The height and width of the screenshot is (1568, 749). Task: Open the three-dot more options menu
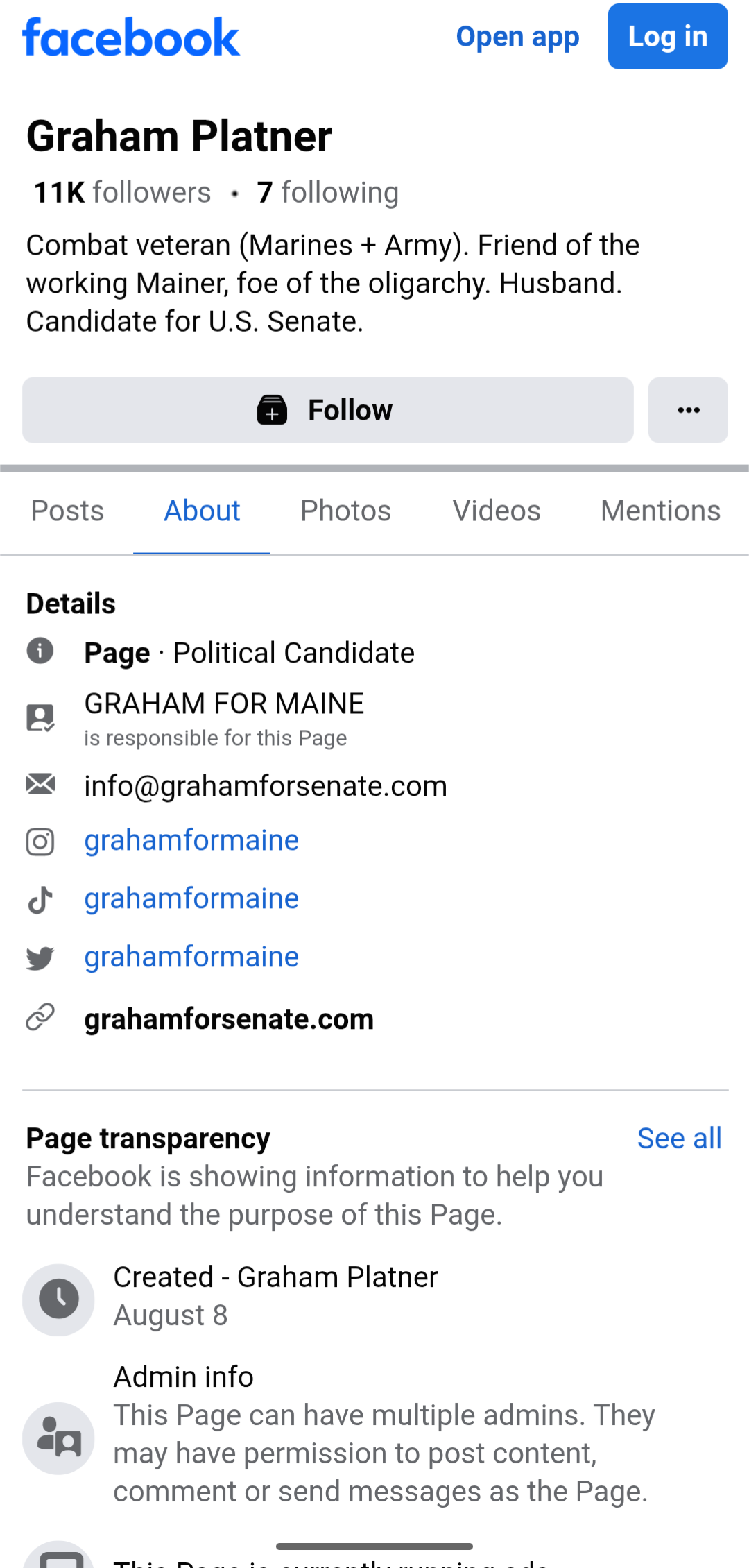688,410
